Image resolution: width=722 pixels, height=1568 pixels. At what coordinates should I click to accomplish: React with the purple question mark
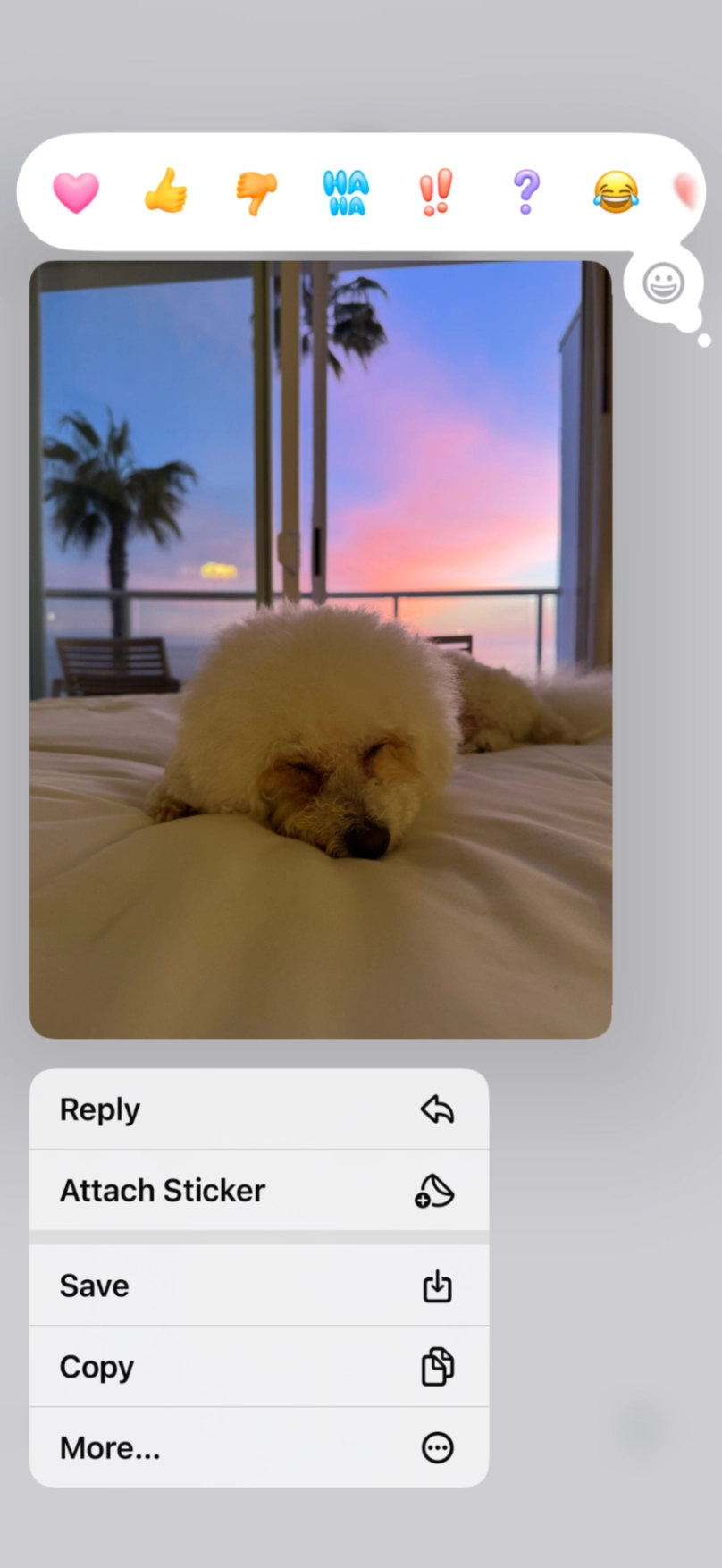tap(526, 192)
